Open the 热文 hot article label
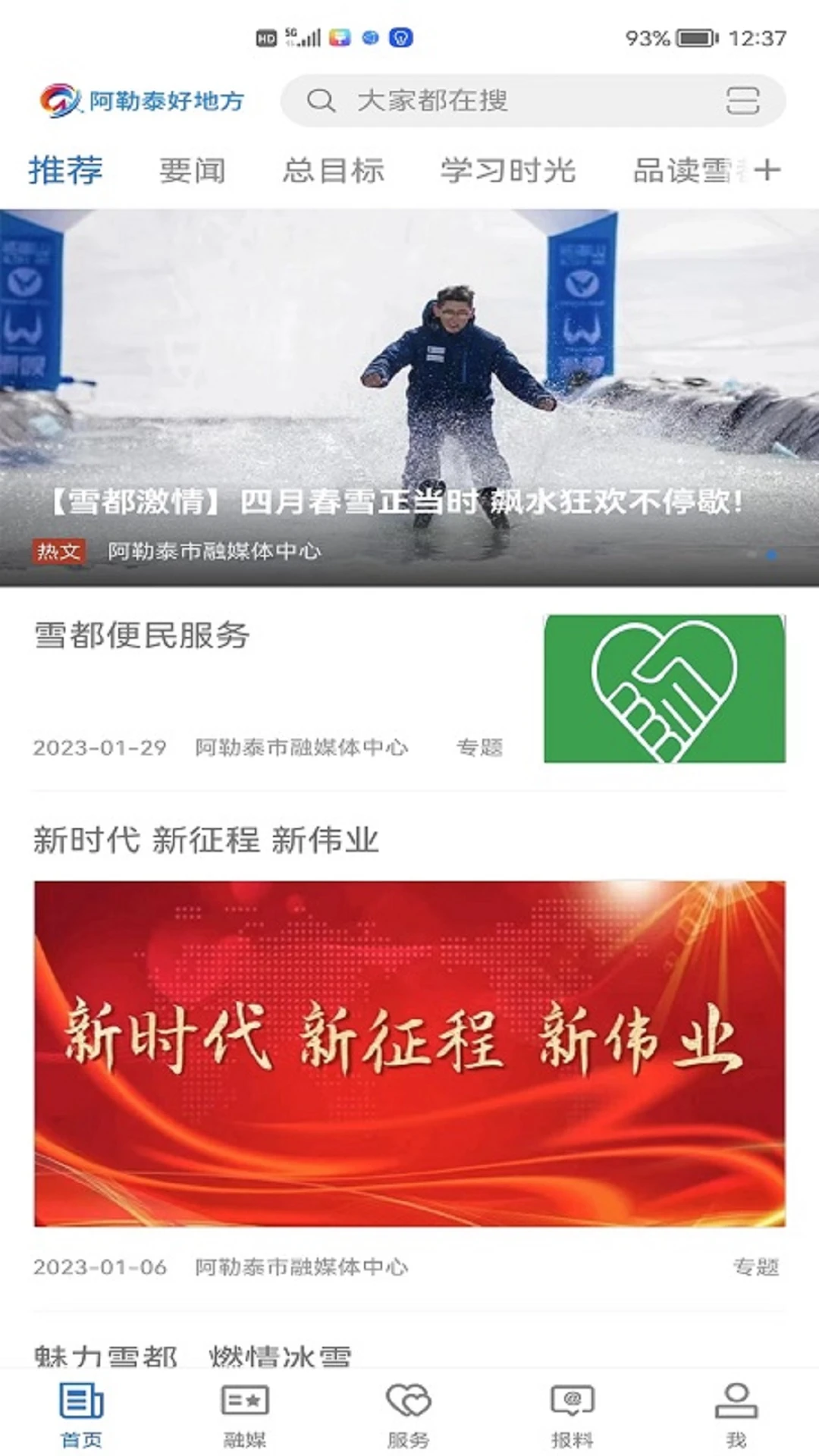This screenshot has width=819, height=1456. [x=58, y=553]
